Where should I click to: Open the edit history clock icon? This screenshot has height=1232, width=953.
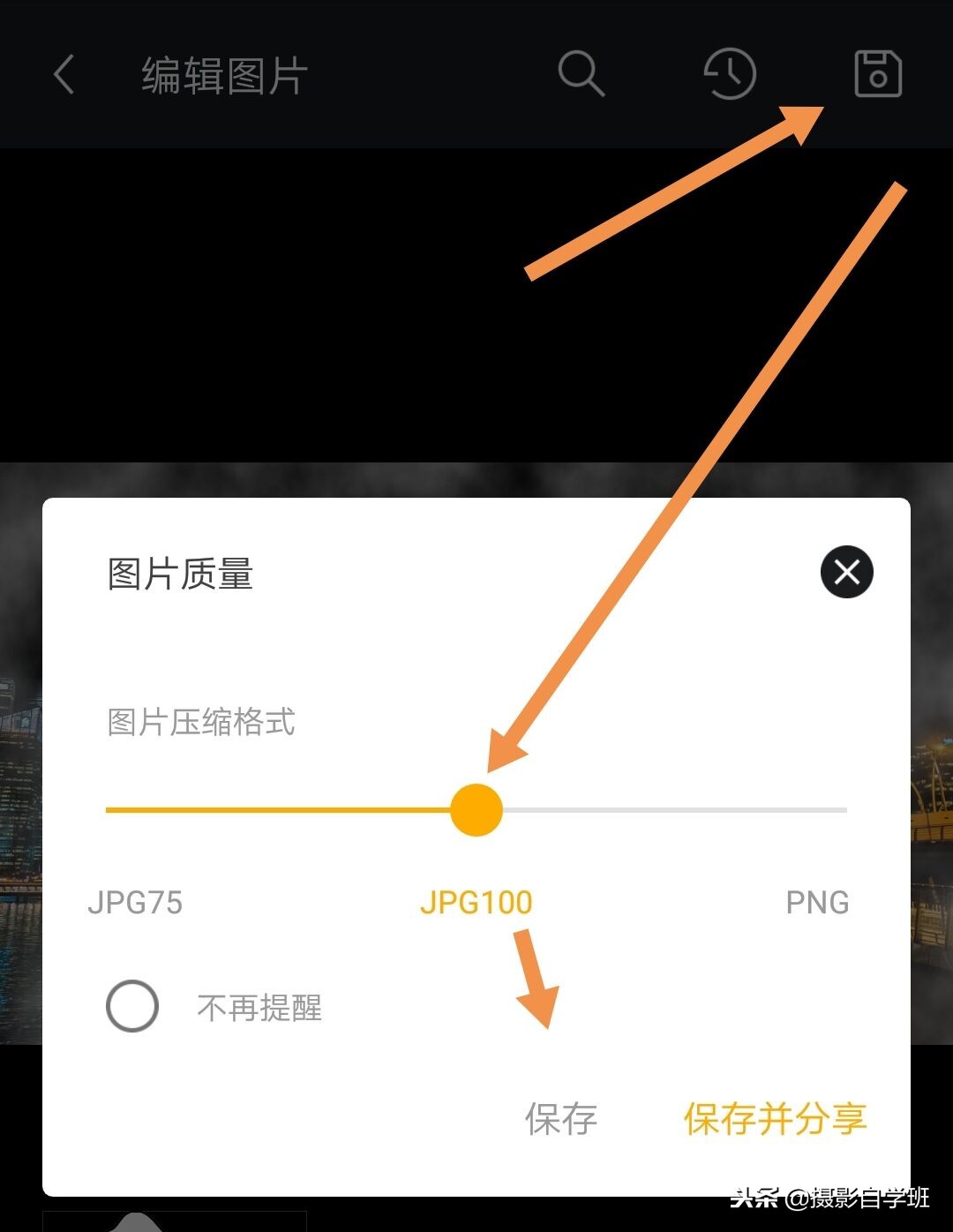point(730,73)
